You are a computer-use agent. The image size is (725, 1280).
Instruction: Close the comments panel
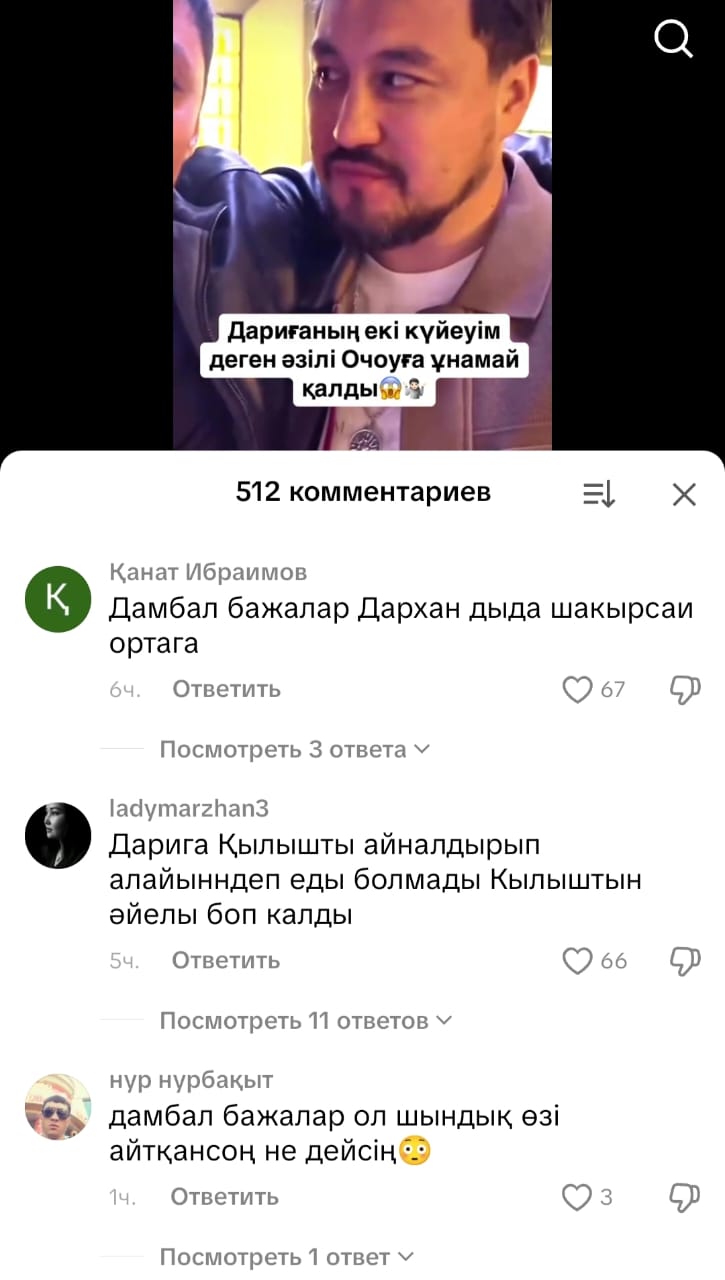(x=684, y=494)
